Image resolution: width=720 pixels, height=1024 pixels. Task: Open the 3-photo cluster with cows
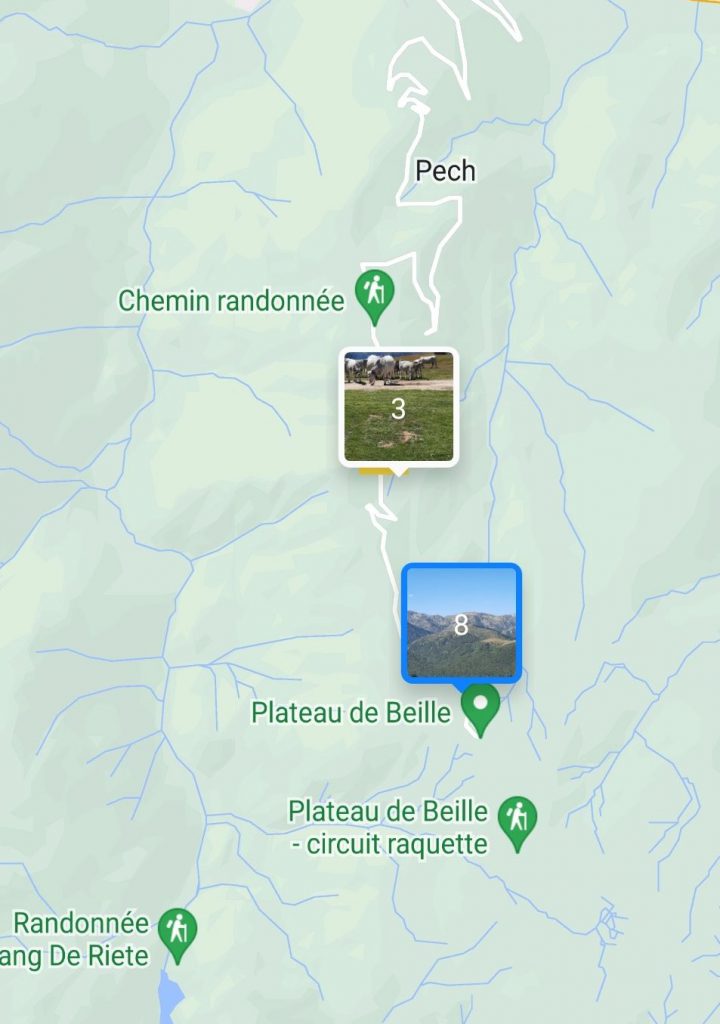[x=398, y=407]
